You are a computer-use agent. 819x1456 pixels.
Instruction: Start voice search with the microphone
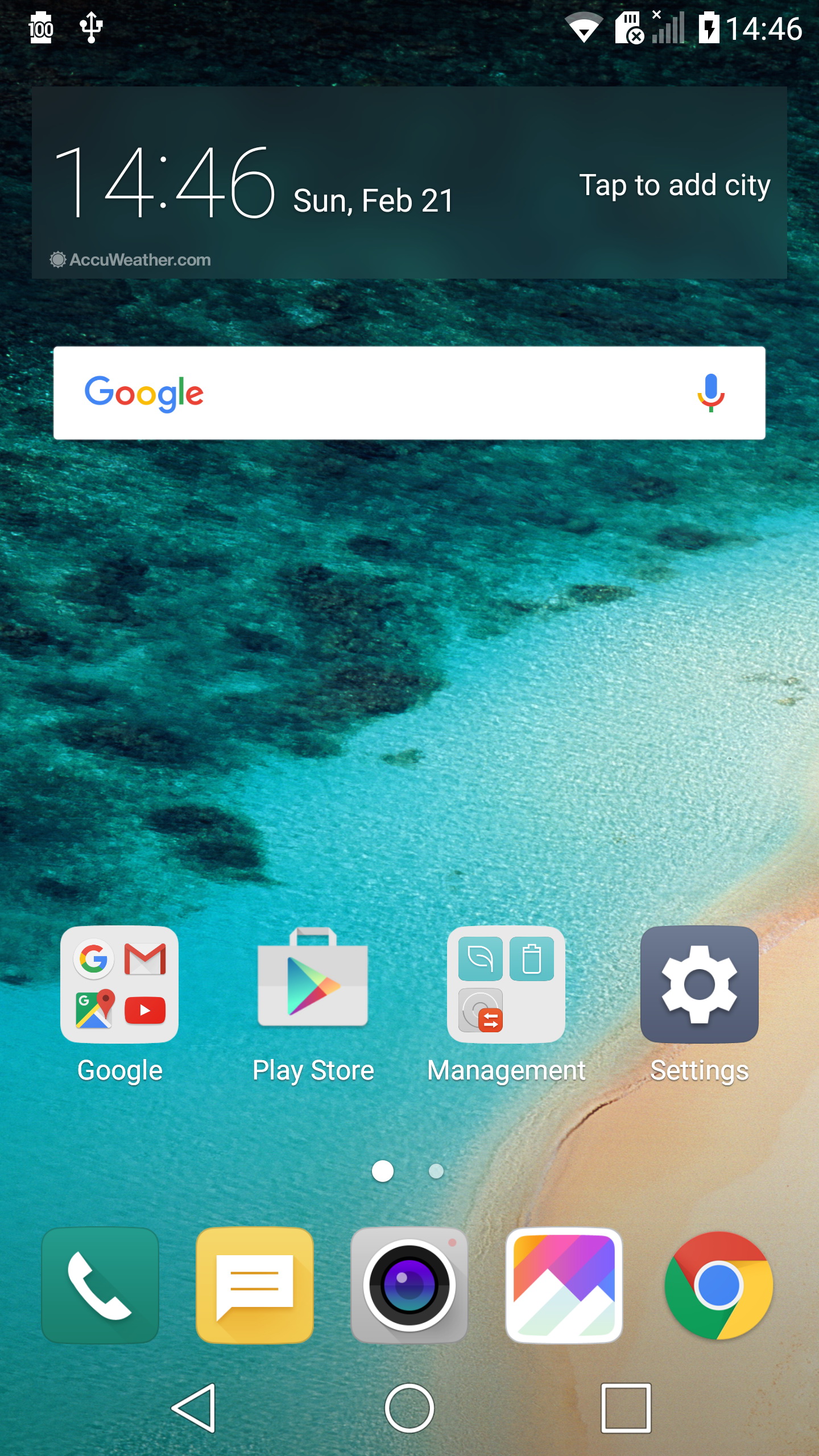click(710, 393)
